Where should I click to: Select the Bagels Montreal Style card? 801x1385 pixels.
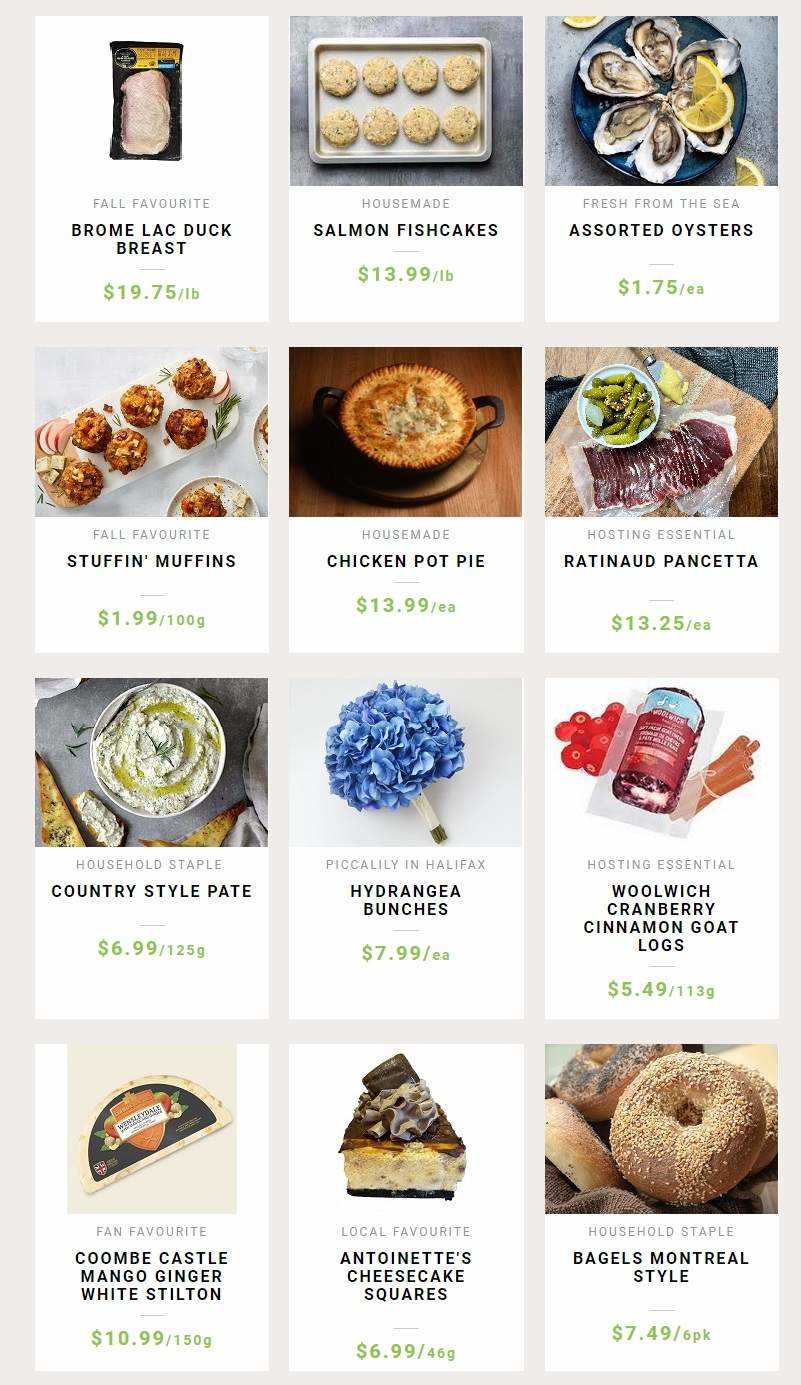coord(661,1266)
